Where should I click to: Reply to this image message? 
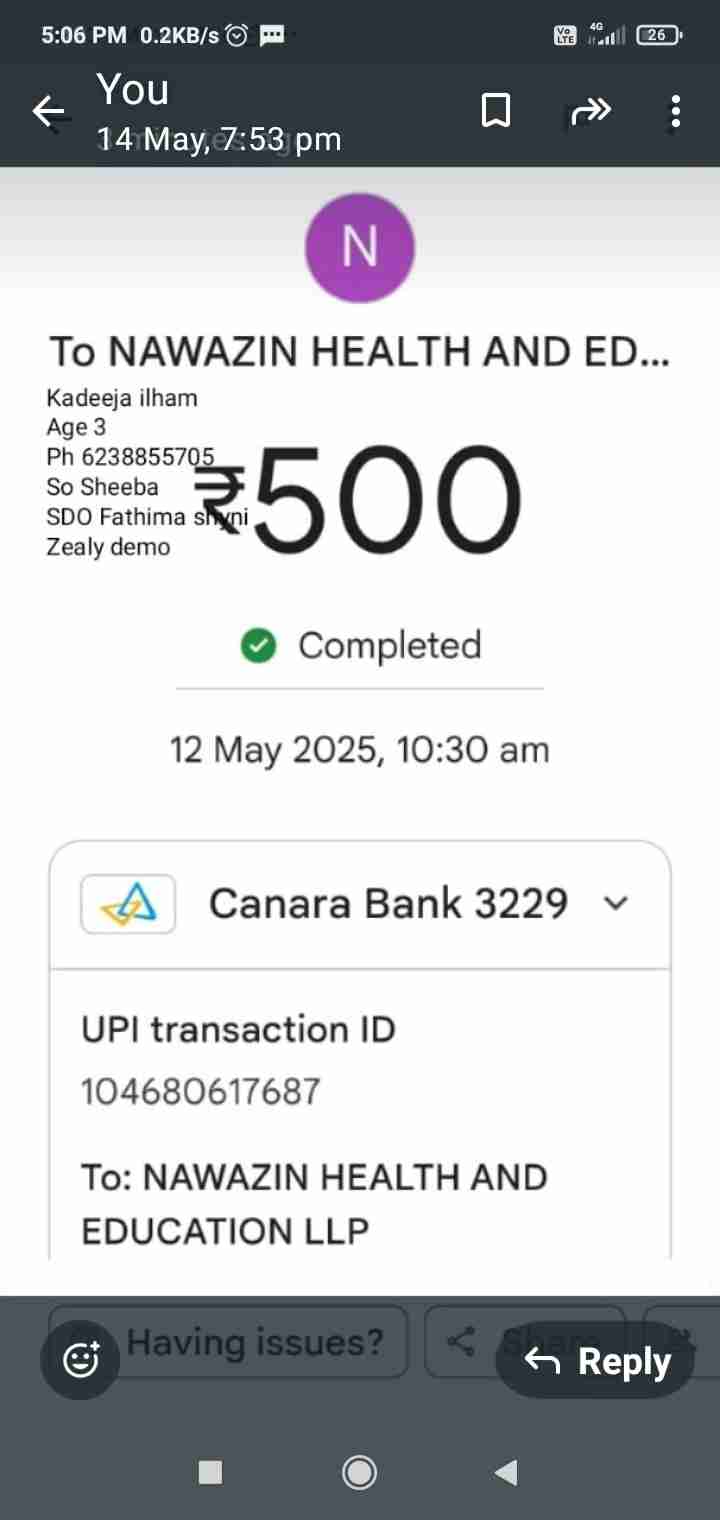596,1361
